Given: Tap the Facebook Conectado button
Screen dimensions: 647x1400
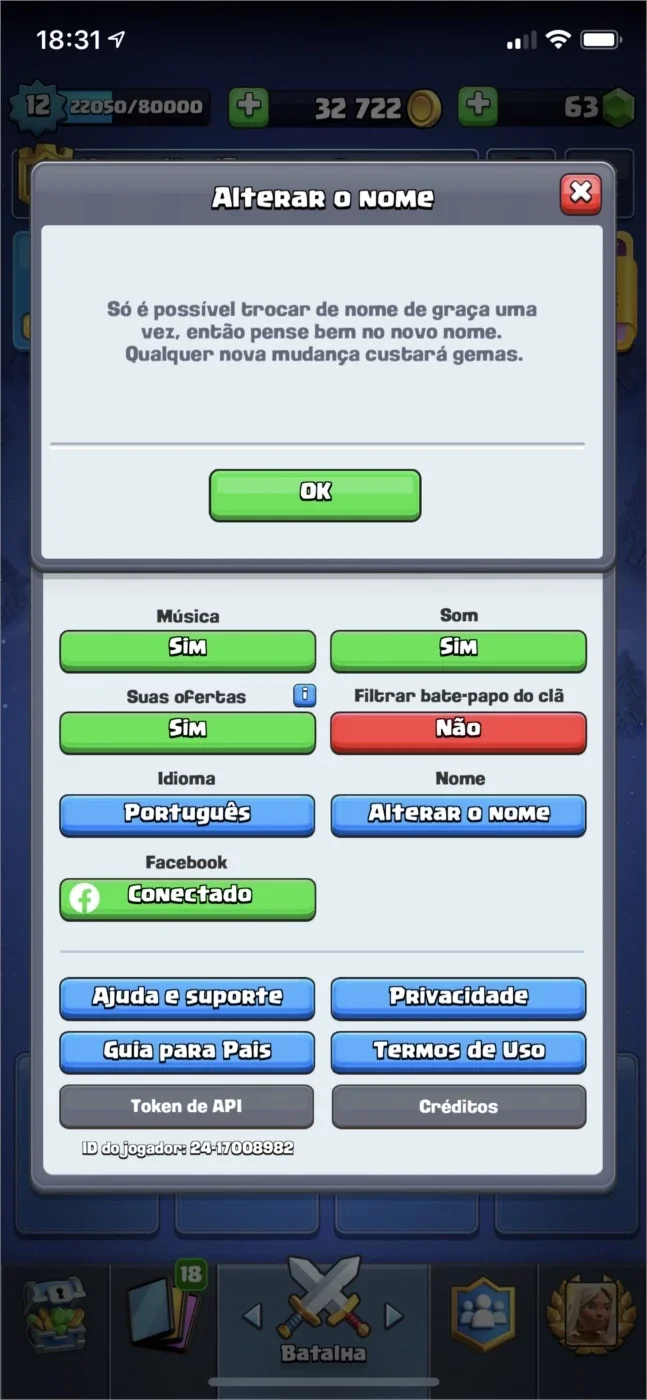Looking at the screenshot, I should coord(187,898).
